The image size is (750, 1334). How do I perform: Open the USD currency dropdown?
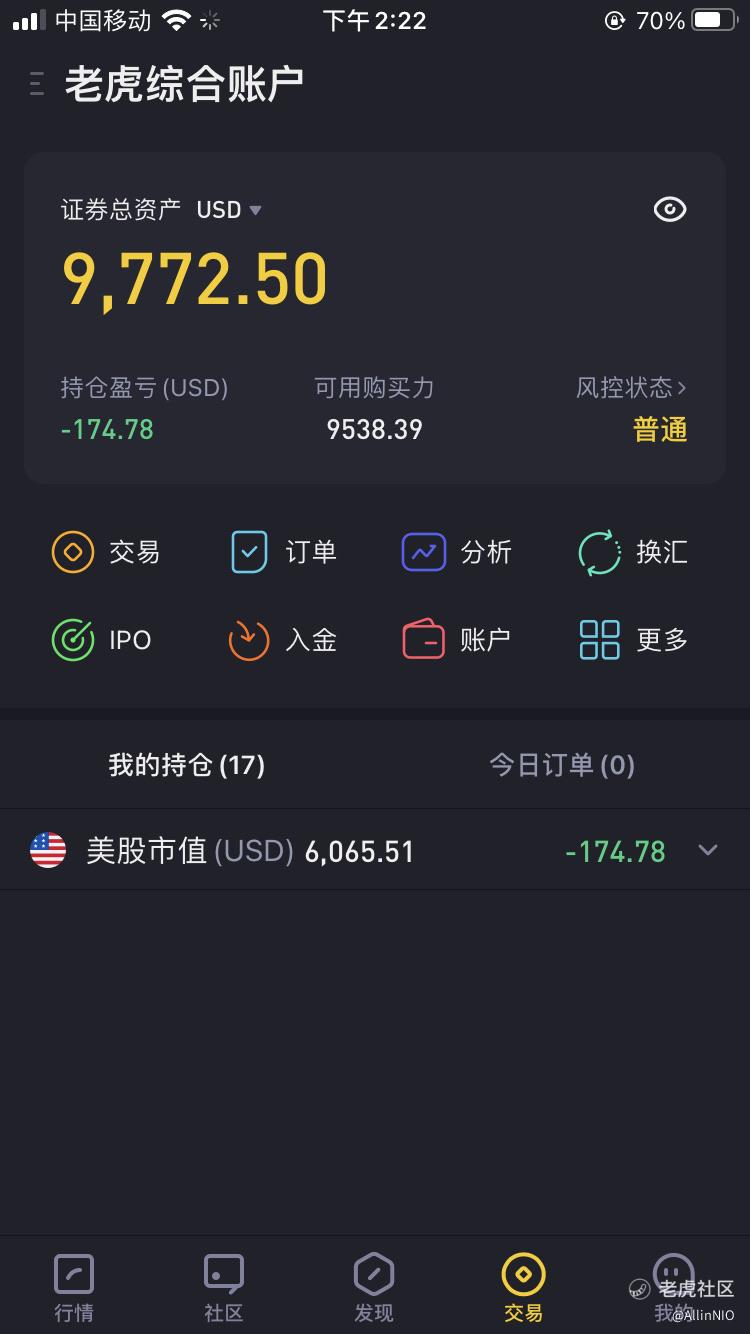click(229, 210)
